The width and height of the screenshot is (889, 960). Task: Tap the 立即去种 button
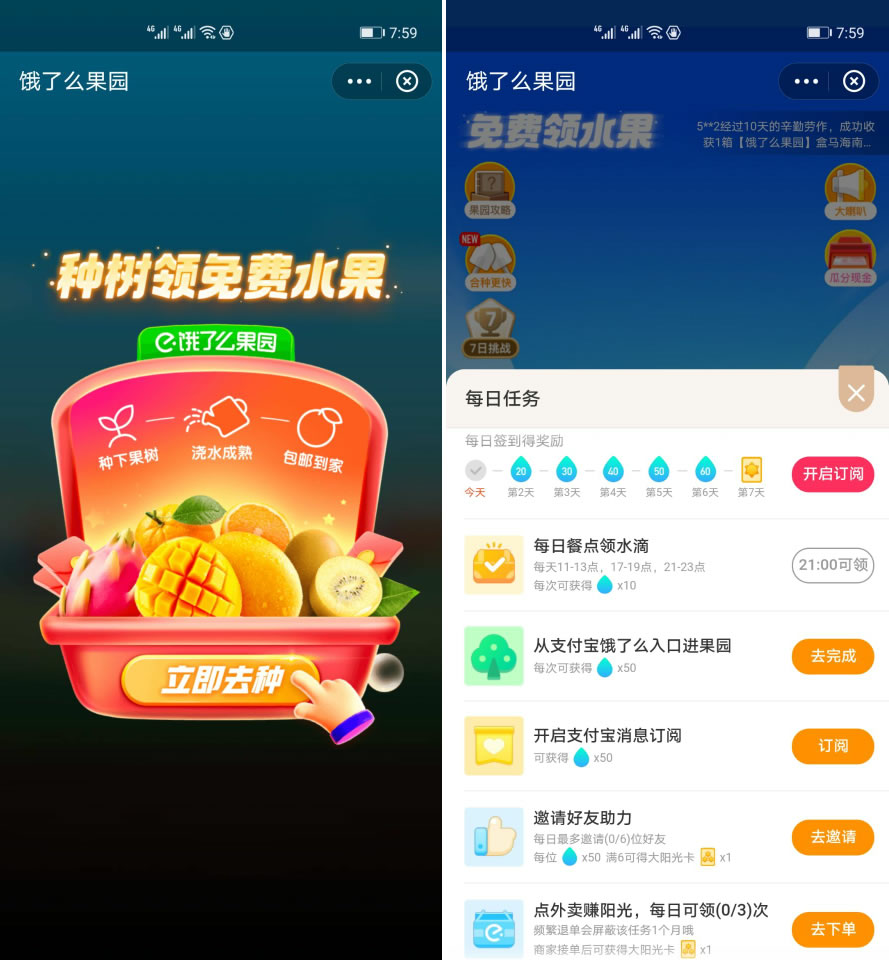tap(222, 681)
